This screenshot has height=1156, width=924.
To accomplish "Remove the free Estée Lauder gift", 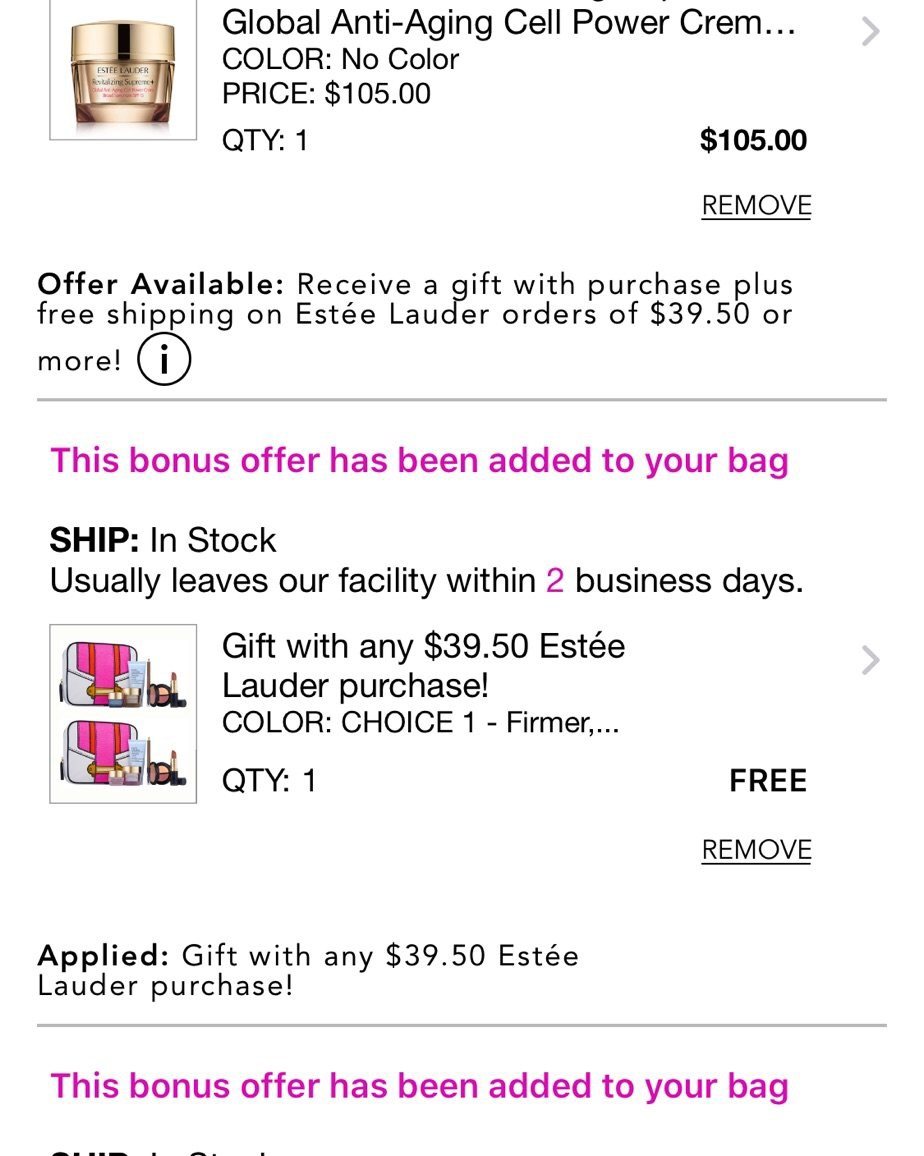I will coord(756,850).
